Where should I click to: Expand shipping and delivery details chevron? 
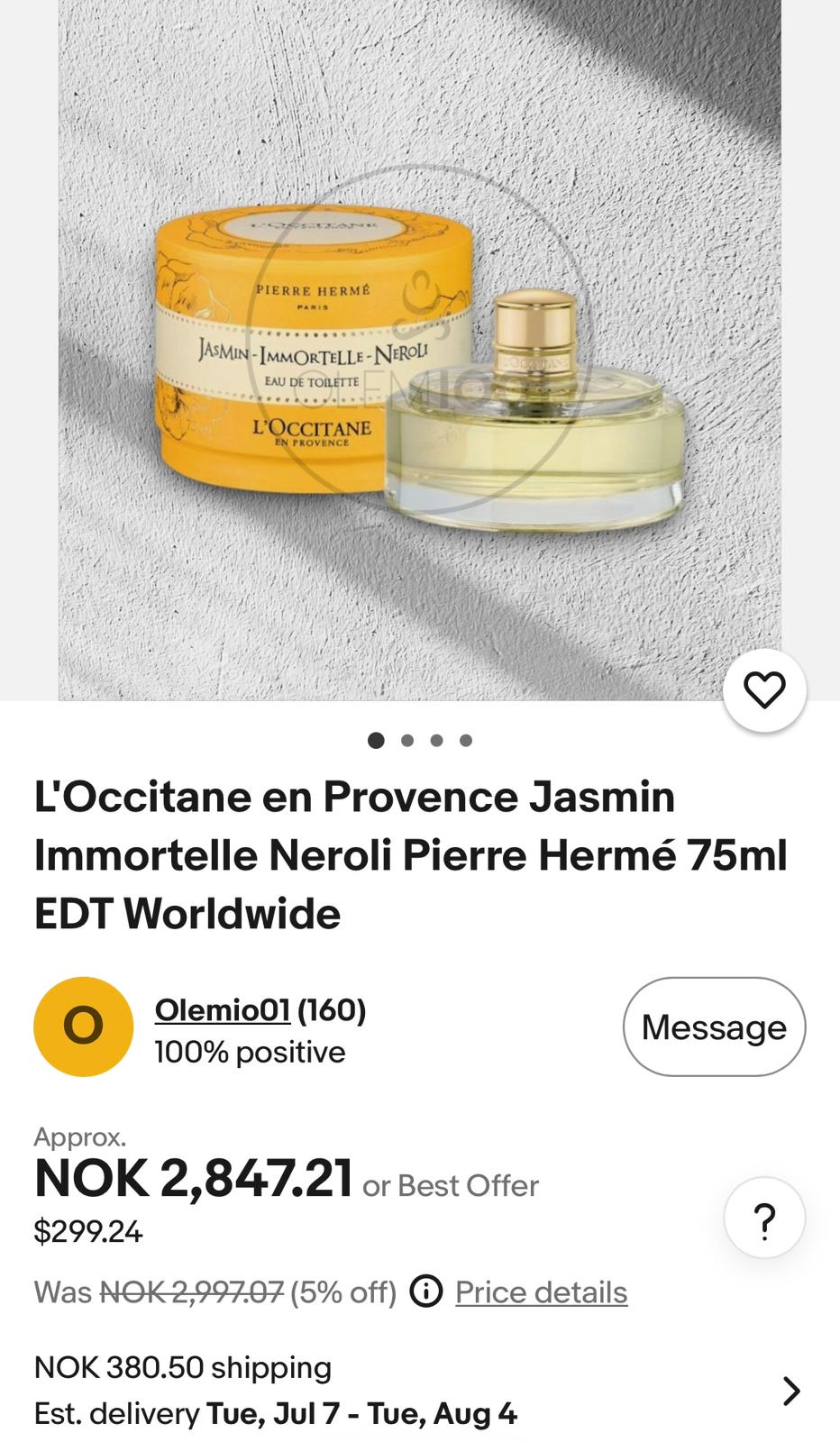coord(791,1391)
